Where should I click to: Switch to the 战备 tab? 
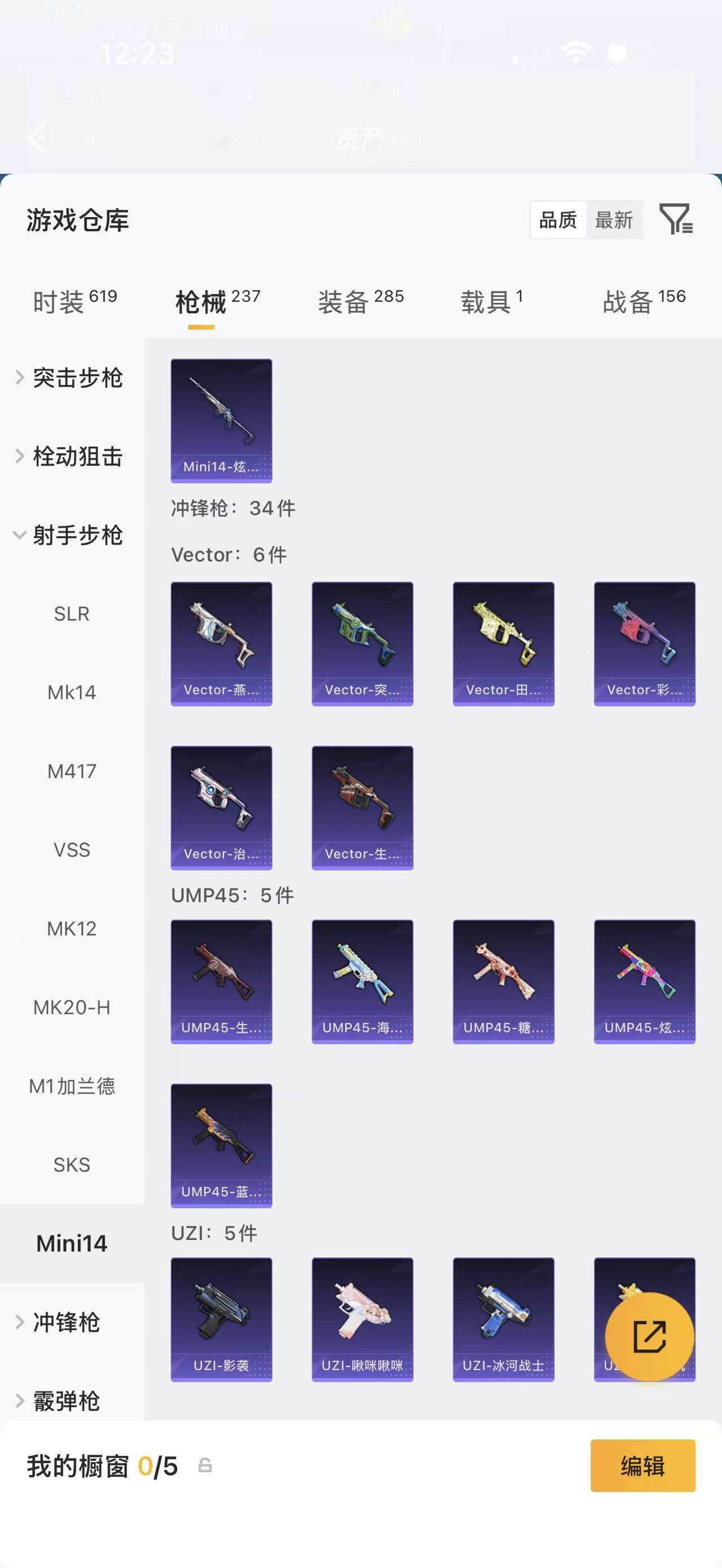pos(644,301)
